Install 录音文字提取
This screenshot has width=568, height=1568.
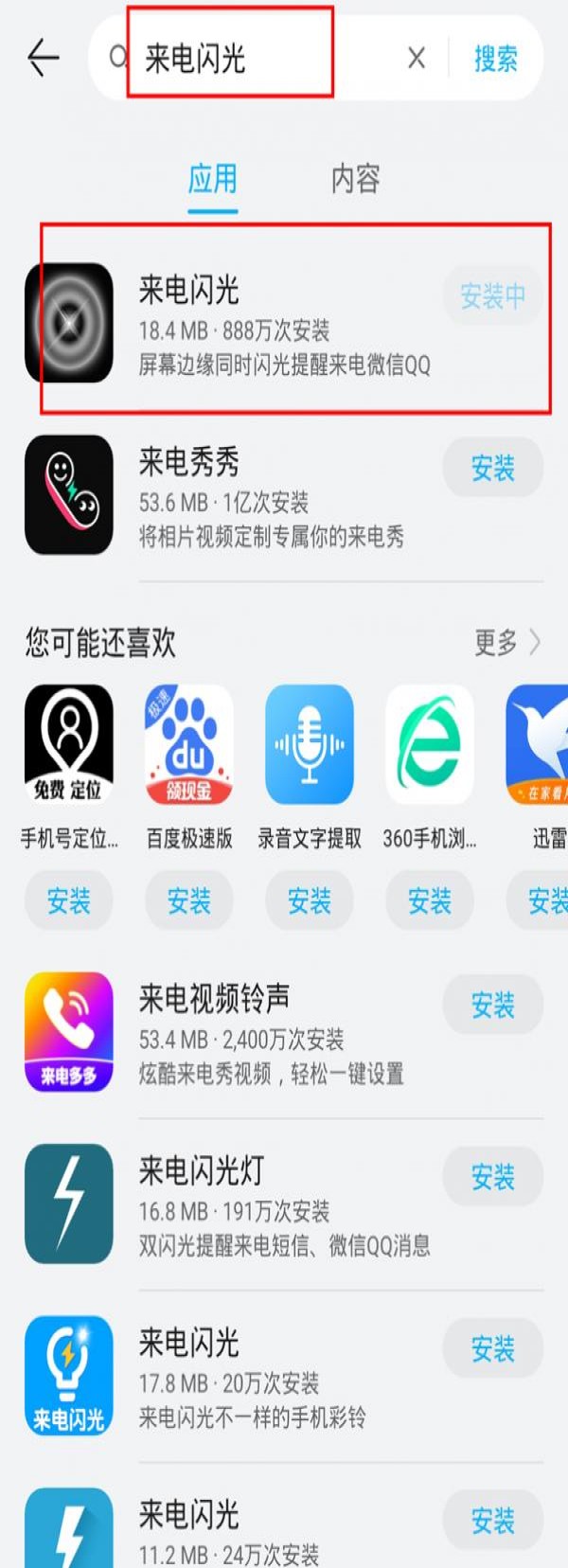pos(309,900)
